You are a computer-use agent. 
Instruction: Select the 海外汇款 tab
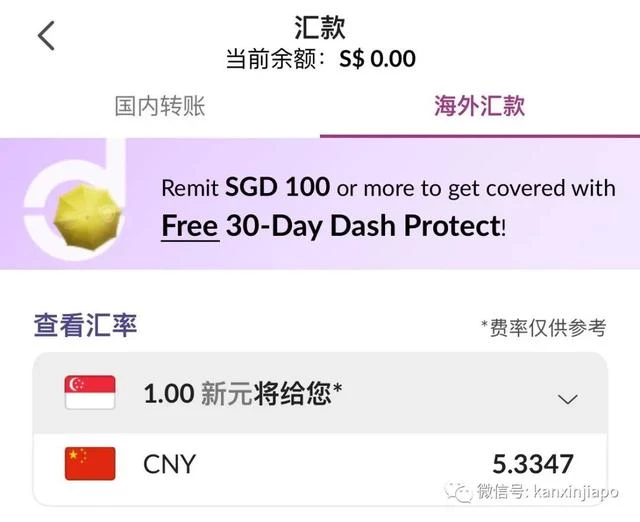479,106
